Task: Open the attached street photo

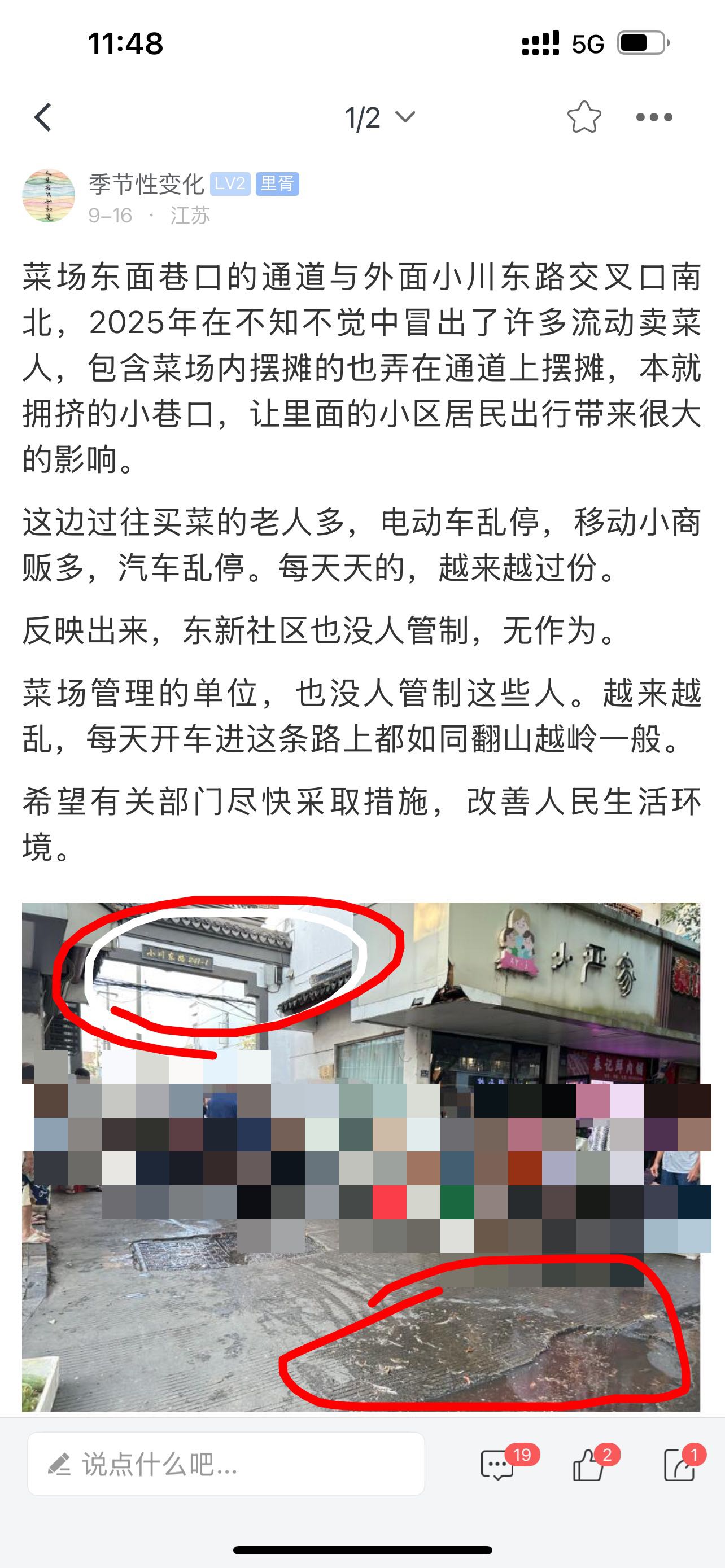Action: coord(361,1157)
